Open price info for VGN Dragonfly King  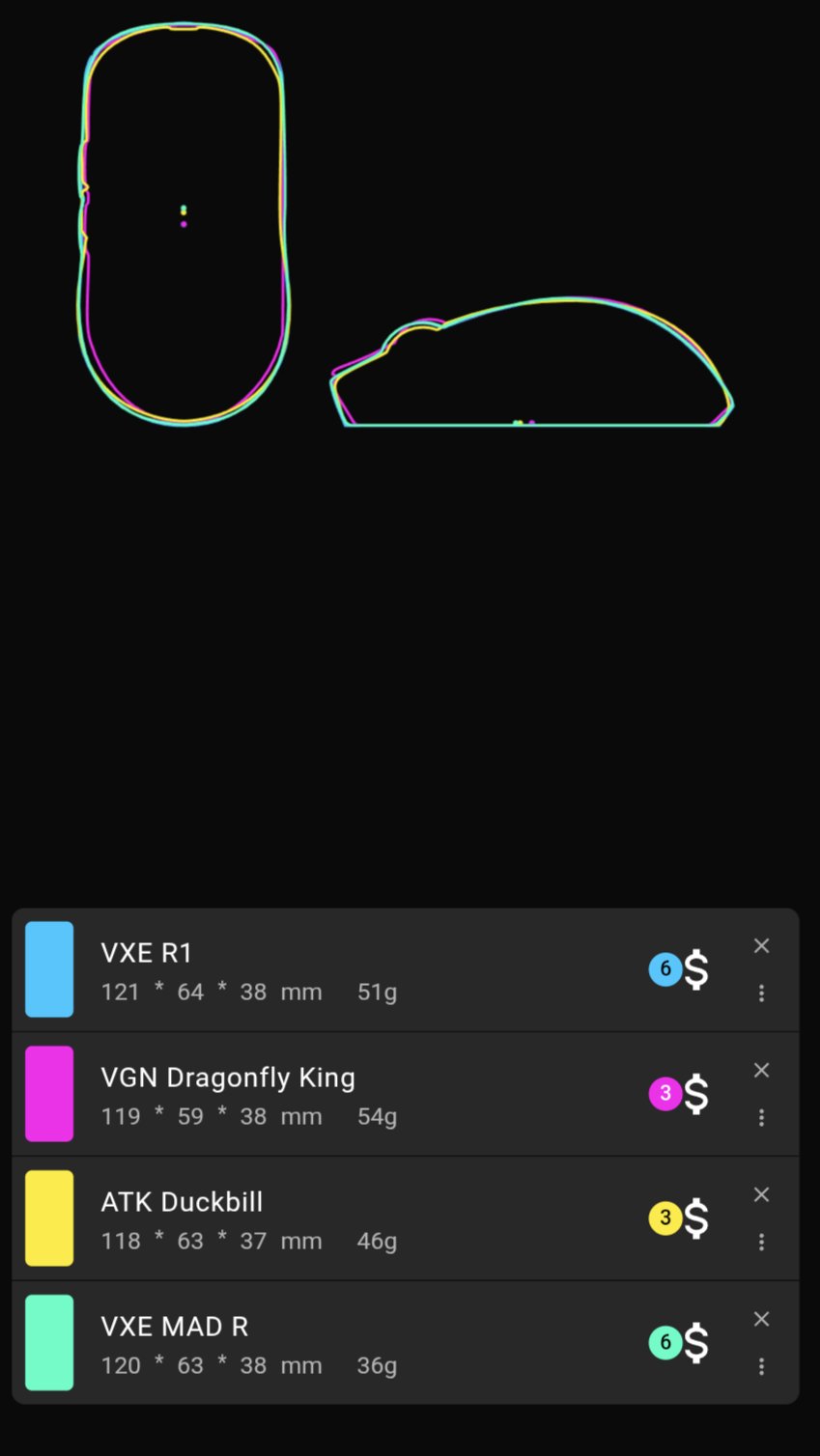[679, 1094]
